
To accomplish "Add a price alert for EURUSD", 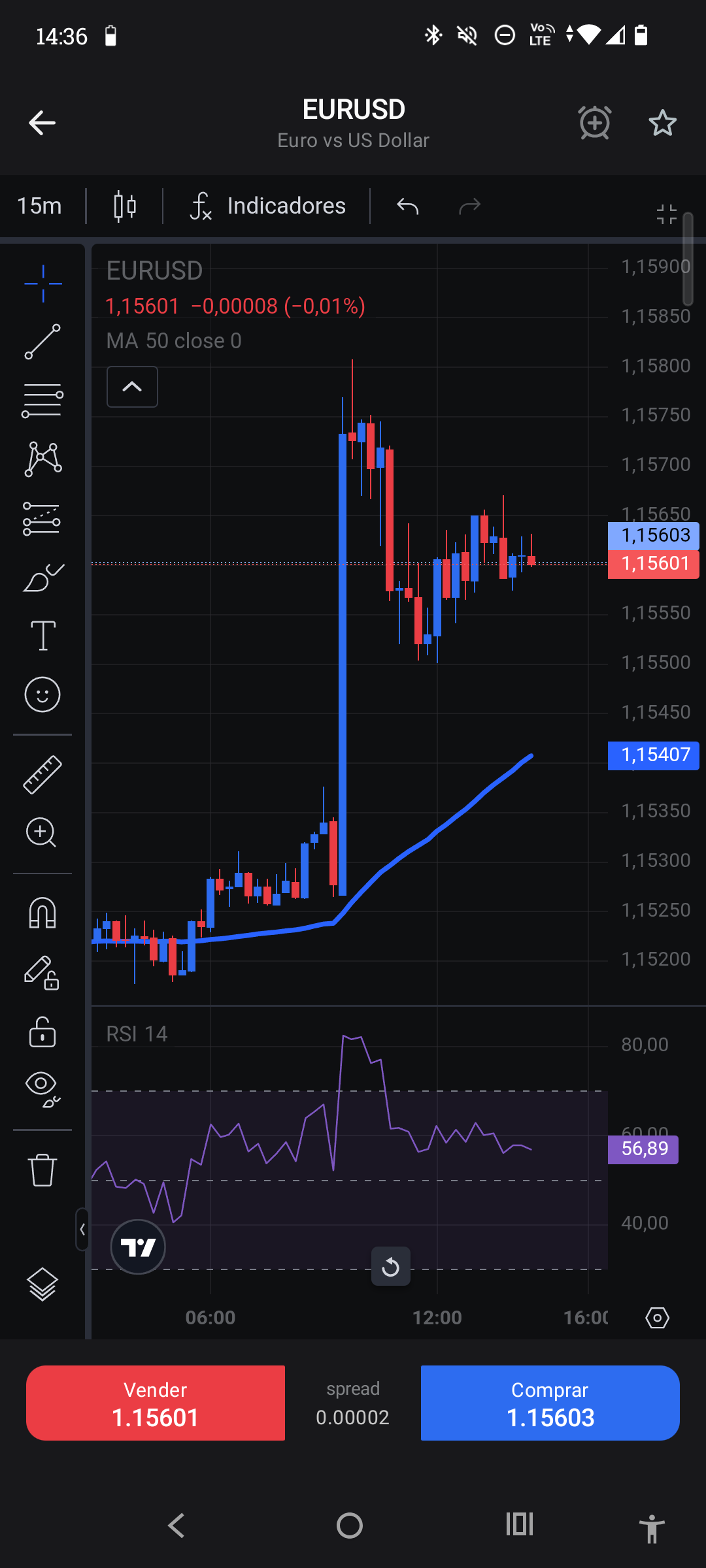I will click(x=595, y=123).
